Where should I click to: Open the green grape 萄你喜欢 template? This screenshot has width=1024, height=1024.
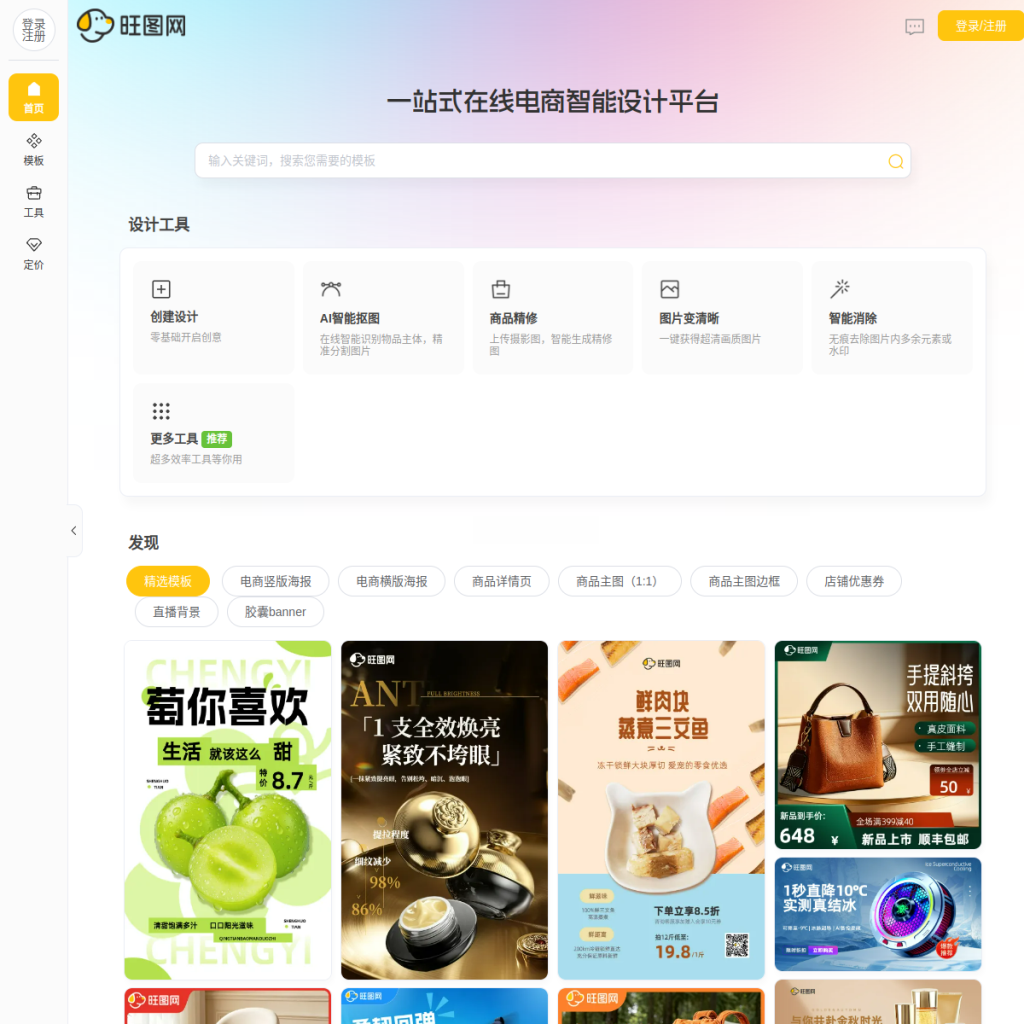click(x=228, y=810)
